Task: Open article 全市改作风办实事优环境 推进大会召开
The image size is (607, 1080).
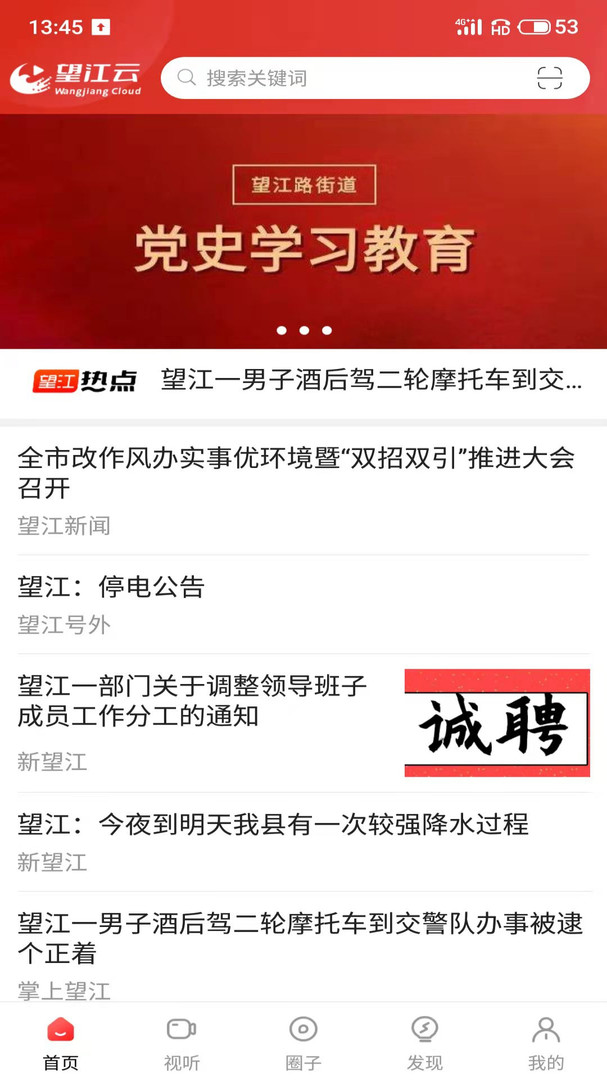Action: [303, 490]
